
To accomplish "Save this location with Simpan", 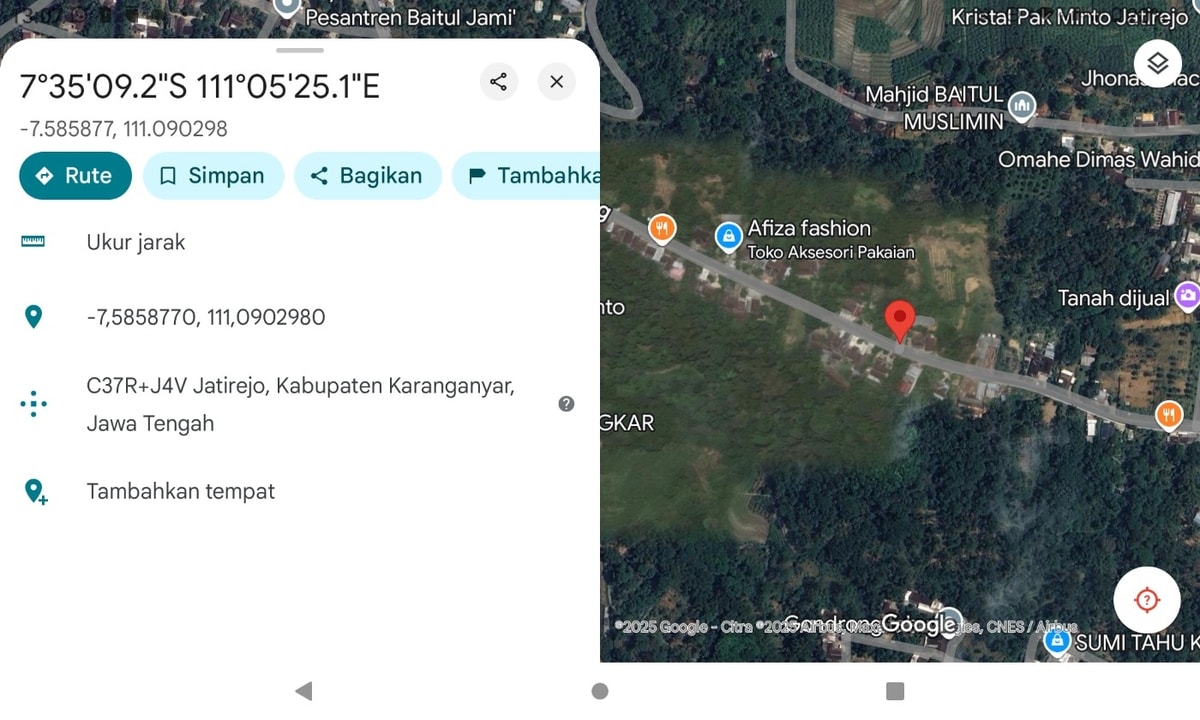I will tap(213, 176).
